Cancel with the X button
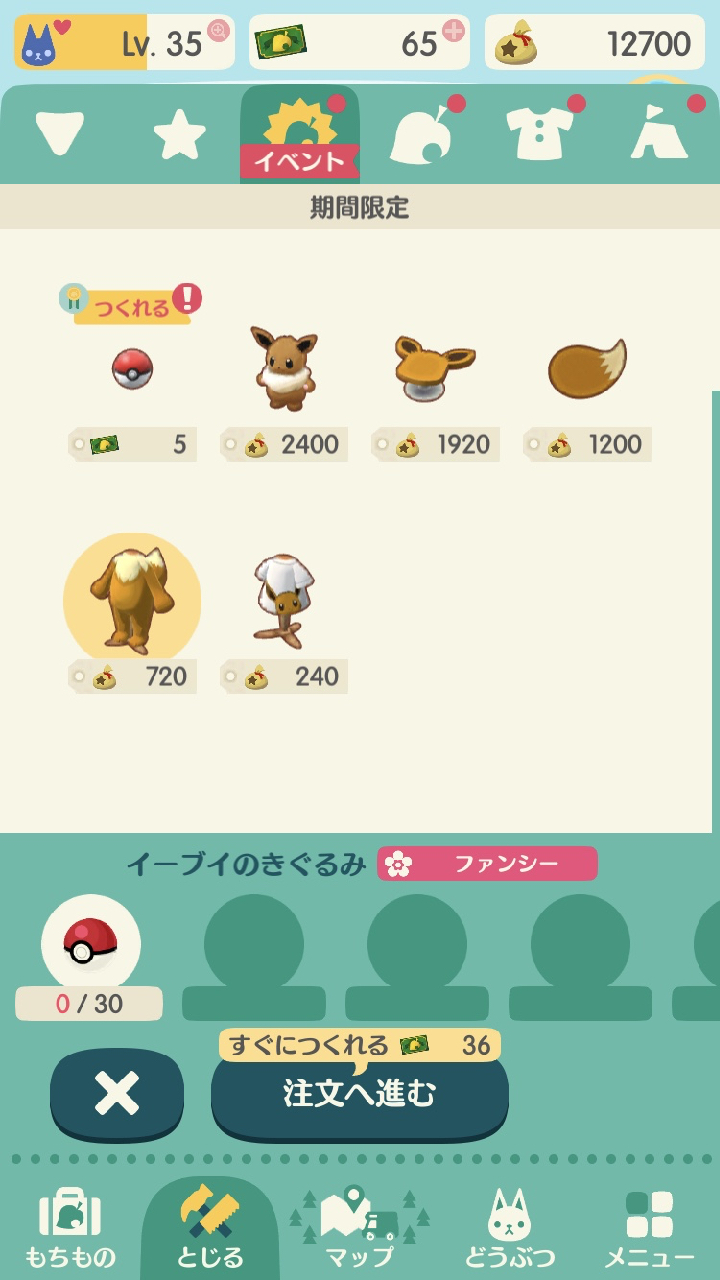 click(117, 1093)
